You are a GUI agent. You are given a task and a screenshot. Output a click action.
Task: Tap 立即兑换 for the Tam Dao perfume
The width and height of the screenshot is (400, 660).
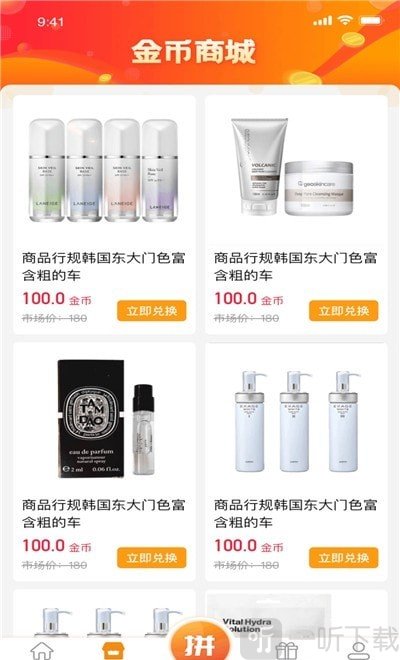152,558
